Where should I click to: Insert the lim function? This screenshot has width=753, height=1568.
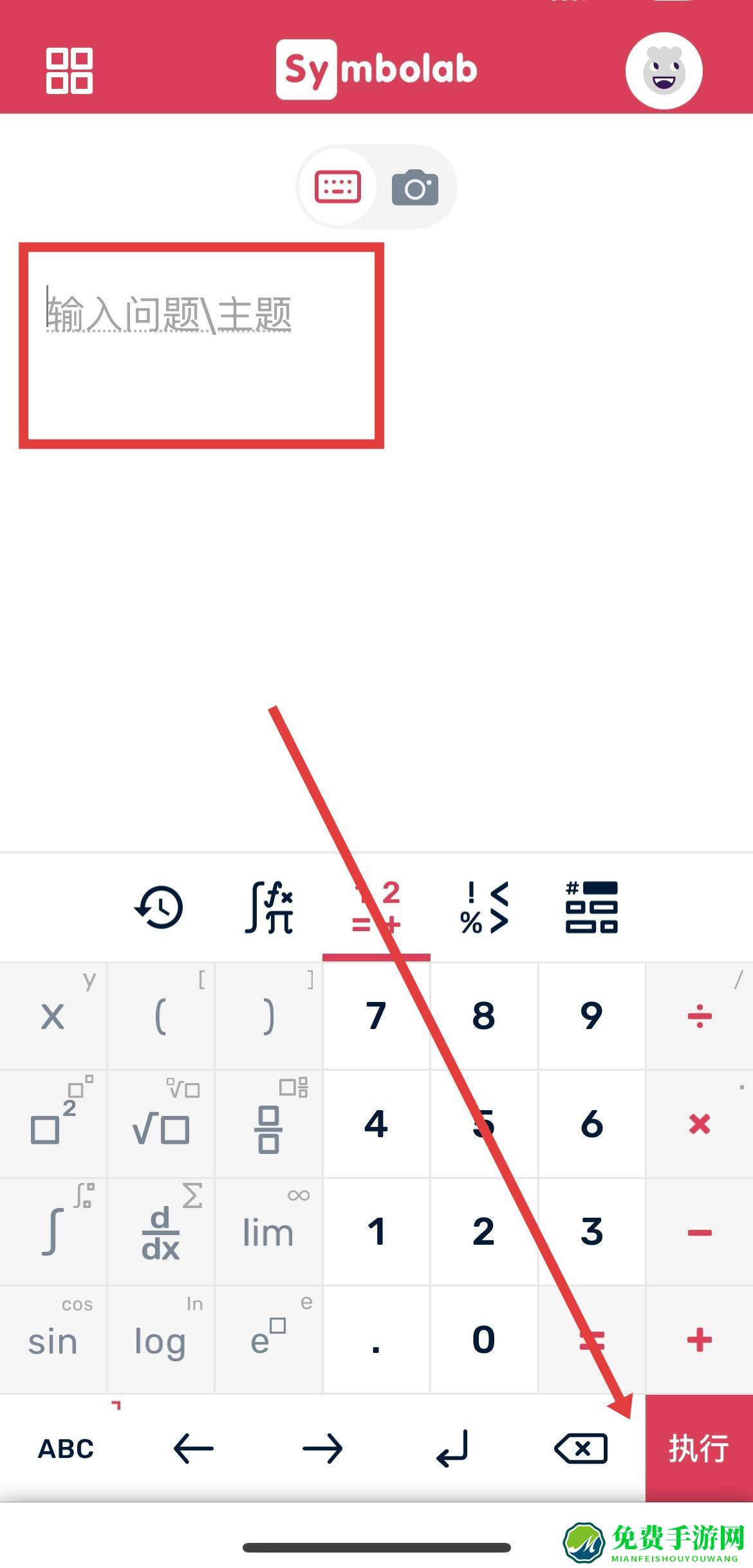coord(268,1232)
